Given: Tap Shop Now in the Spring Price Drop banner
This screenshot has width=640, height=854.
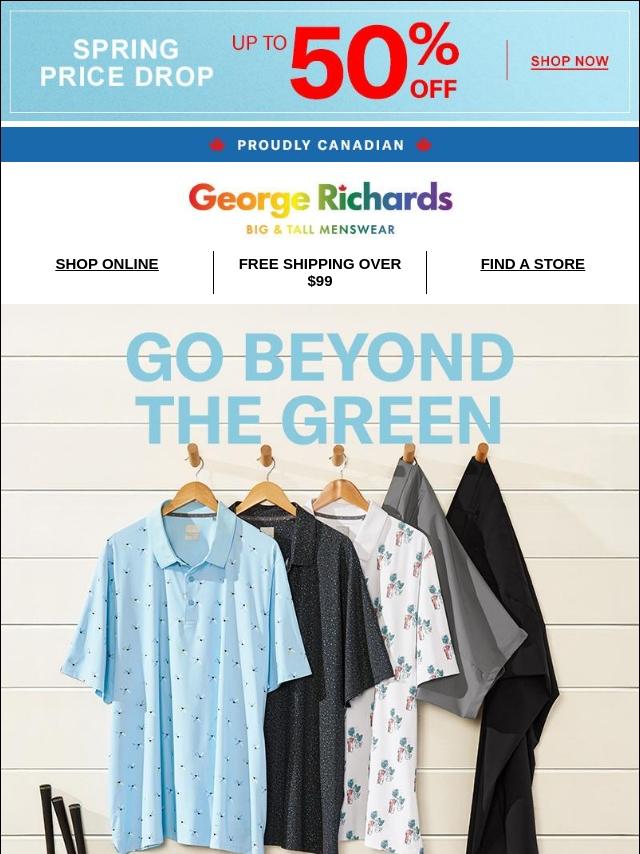Looking at the screenshot, I should [569, 61].
